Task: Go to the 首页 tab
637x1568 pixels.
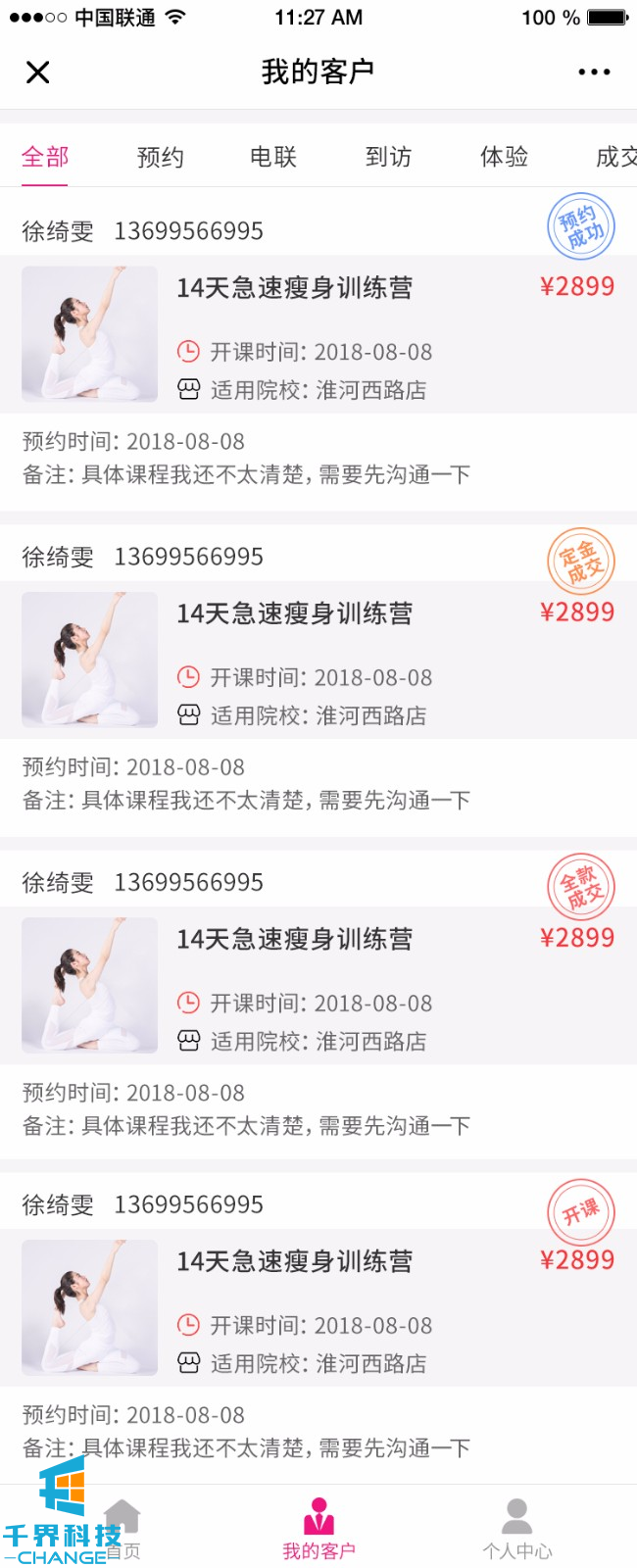Action: [x=122, y=1529]
